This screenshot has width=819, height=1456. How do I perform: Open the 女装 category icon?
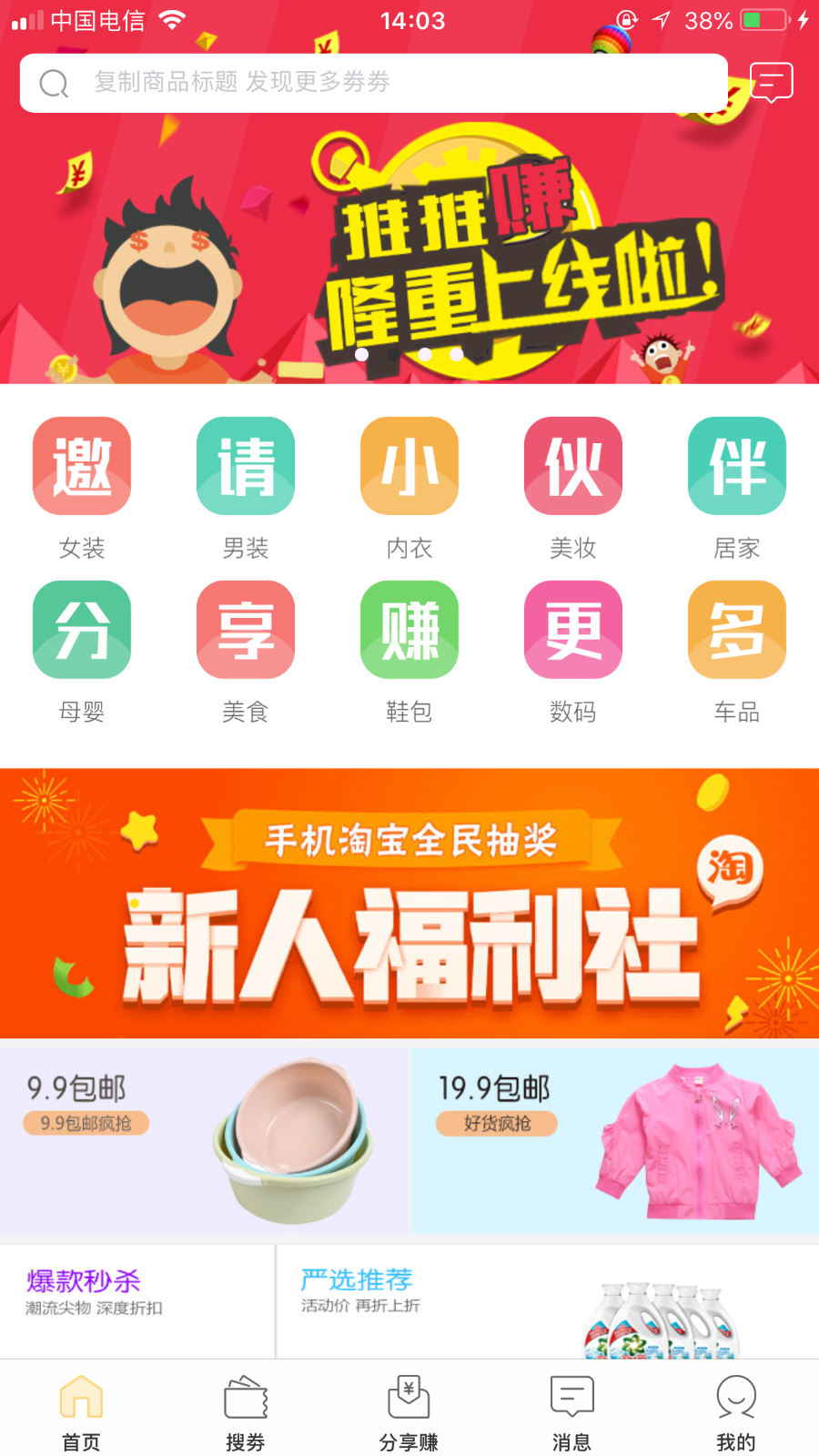[82, 466]
